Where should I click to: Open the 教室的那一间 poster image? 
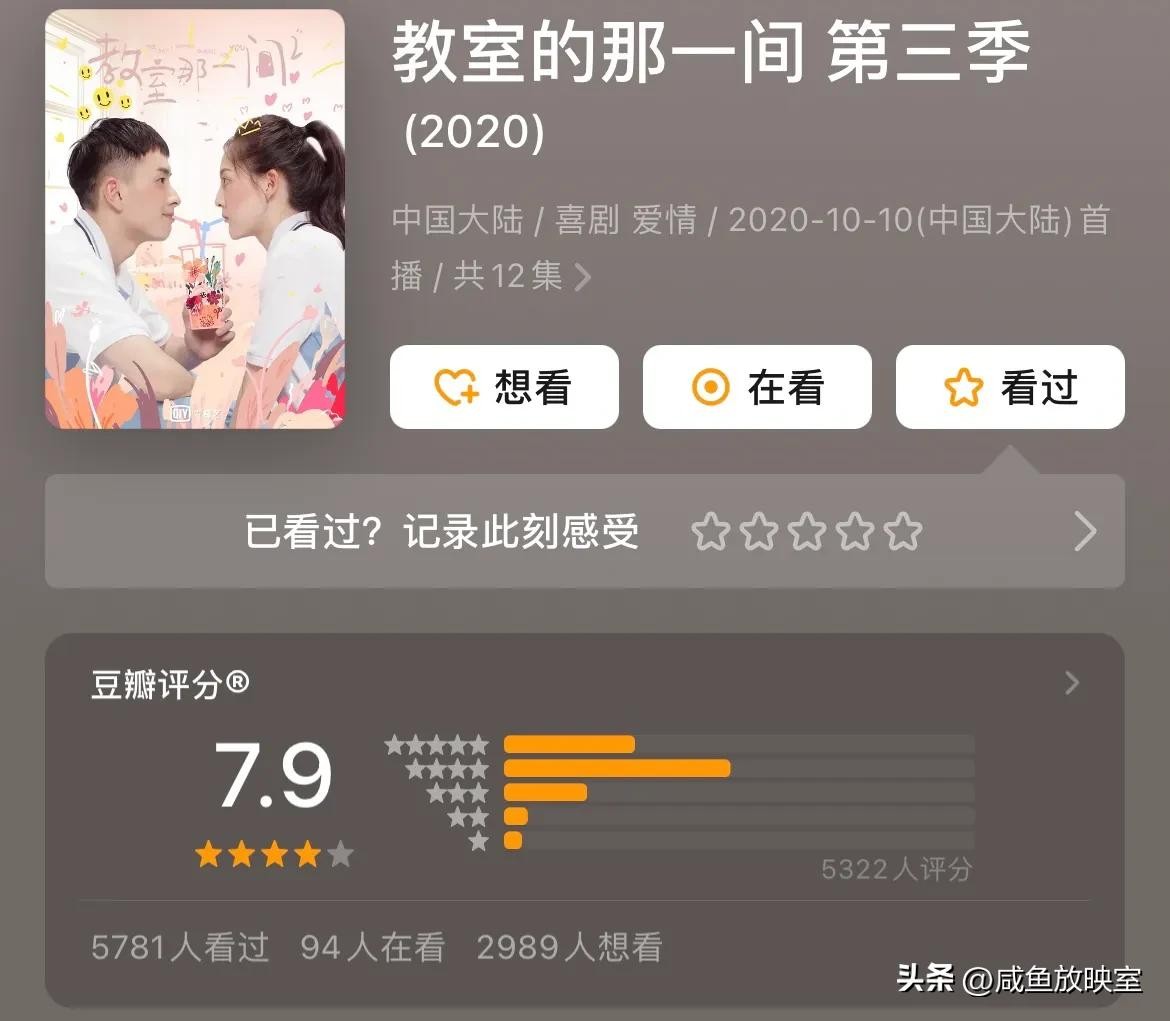[195, 219]
